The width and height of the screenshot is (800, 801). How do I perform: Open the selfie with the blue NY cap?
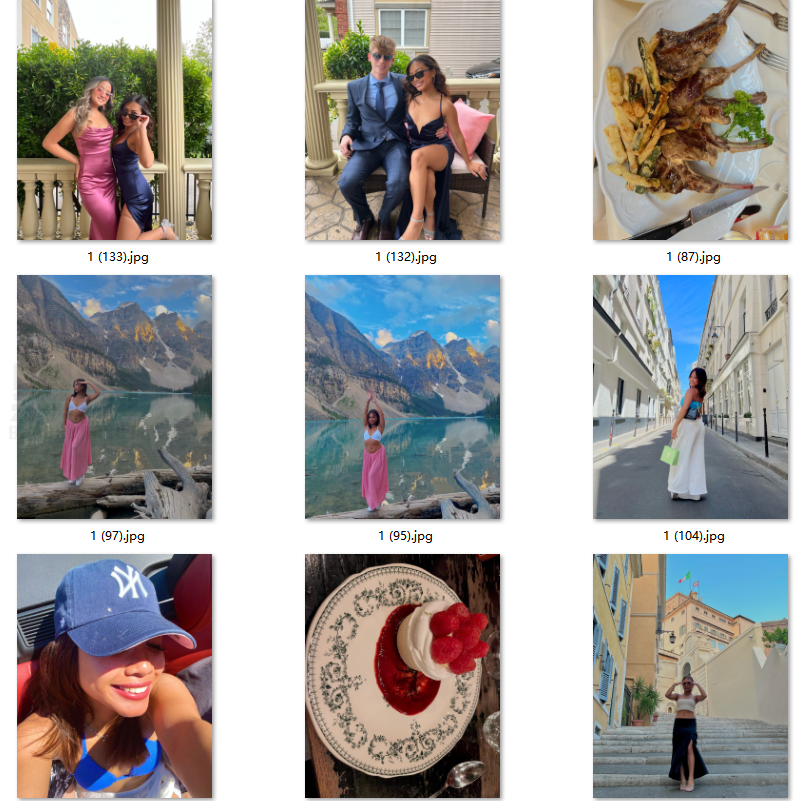pyautogui.click(x=114, y=676)
